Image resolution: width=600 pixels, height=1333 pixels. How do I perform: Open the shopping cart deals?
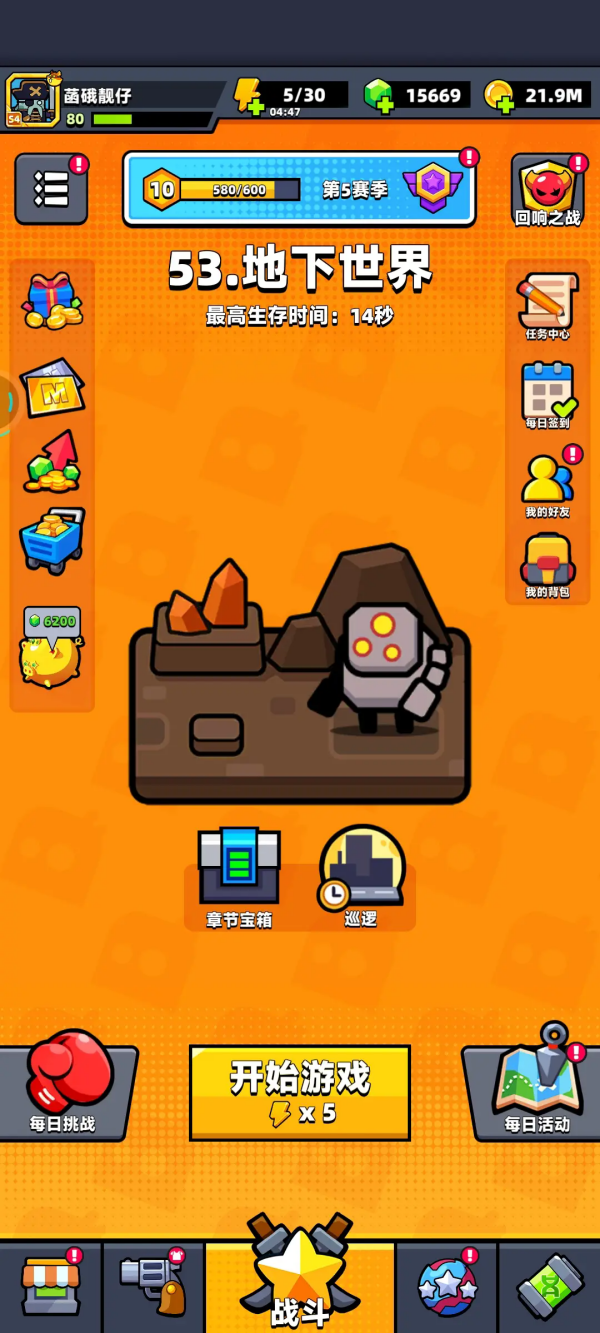52,541
